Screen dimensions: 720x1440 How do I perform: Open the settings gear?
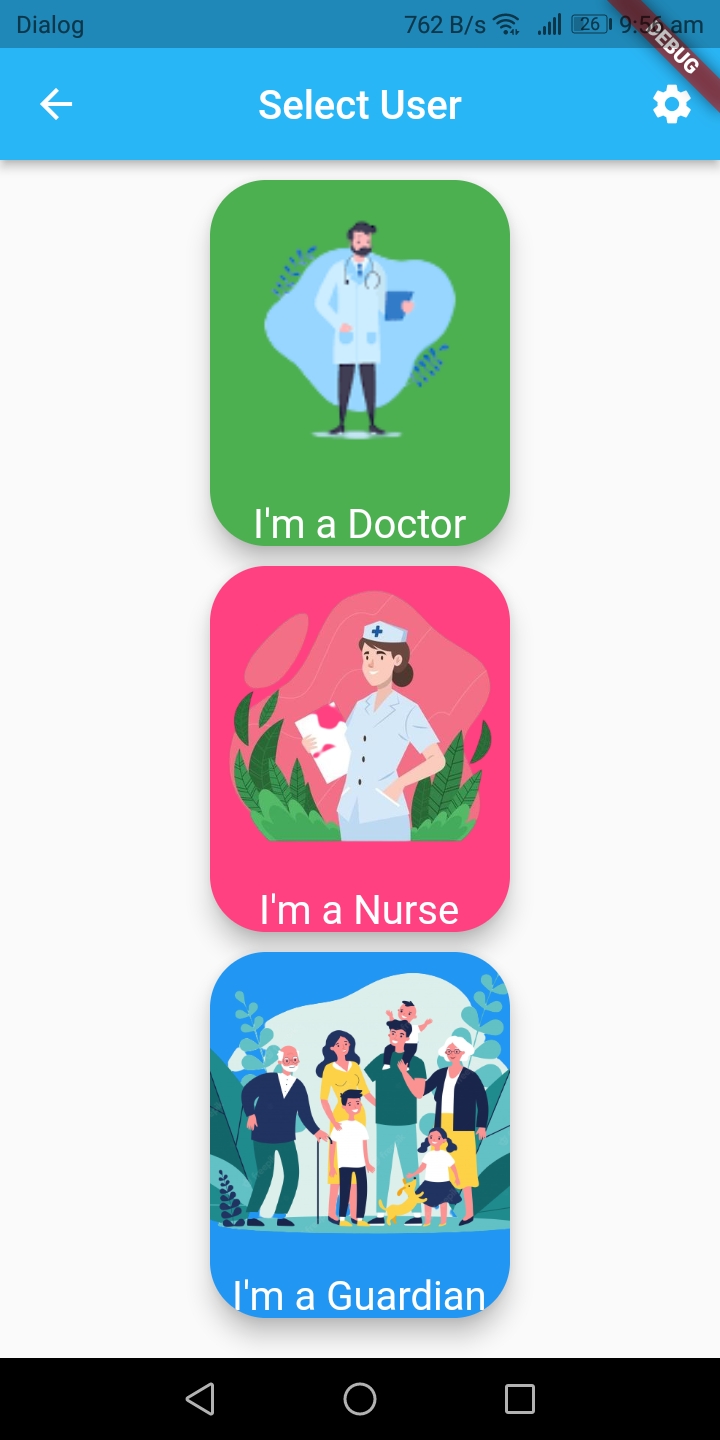[672, 104]
